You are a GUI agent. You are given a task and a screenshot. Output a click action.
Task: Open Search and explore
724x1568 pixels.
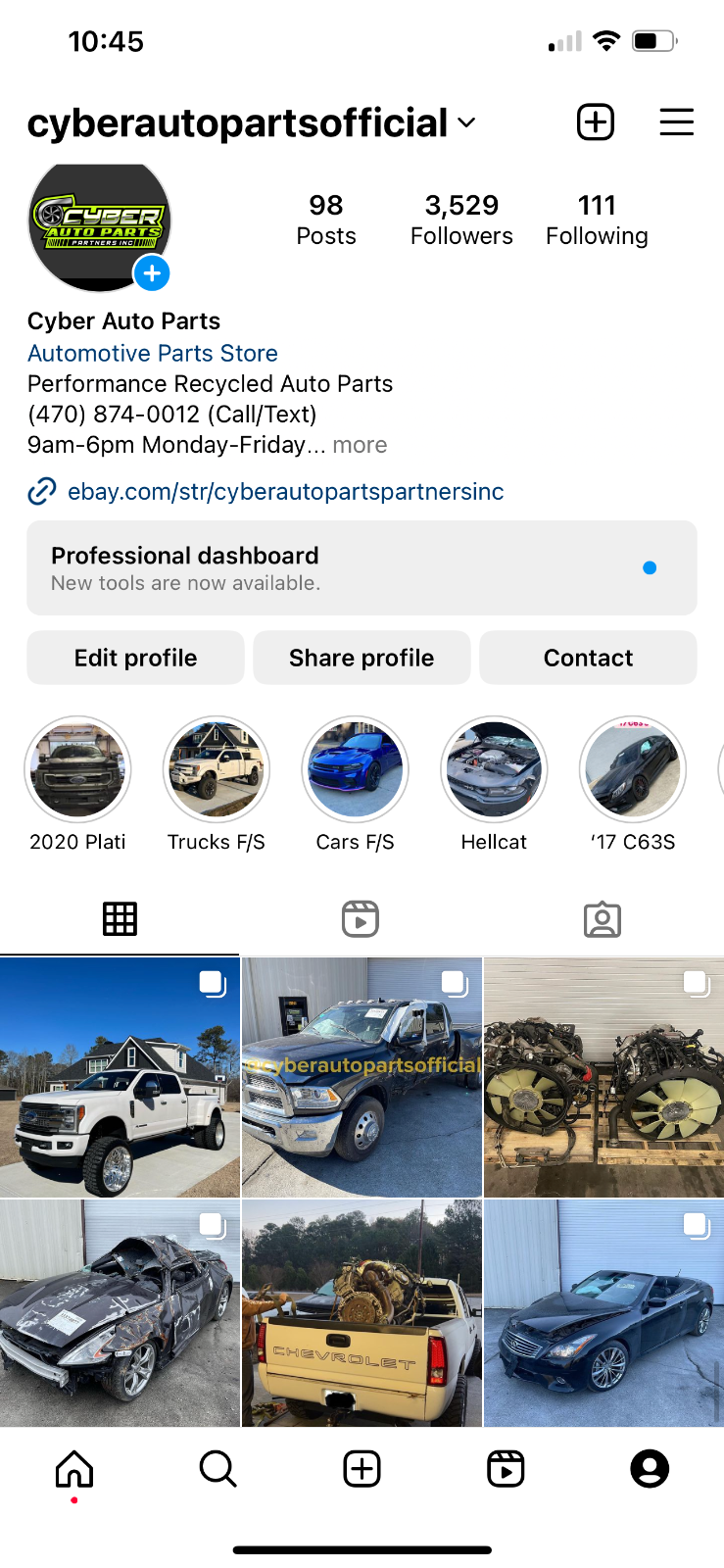click(x=217, y=1469)
